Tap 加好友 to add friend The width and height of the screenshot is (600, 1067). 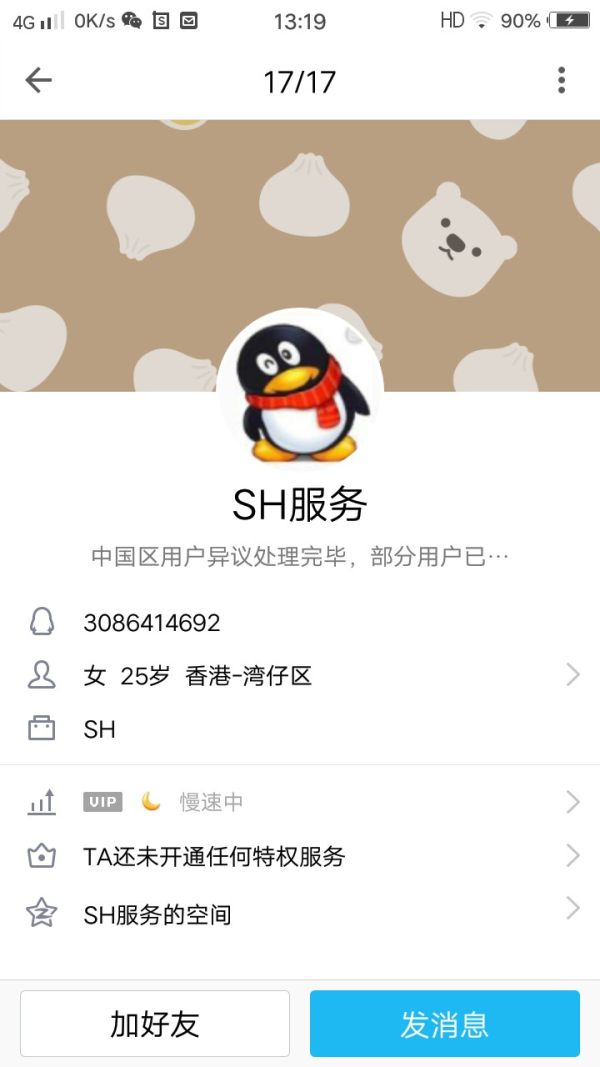click(x=155, y=1024)
